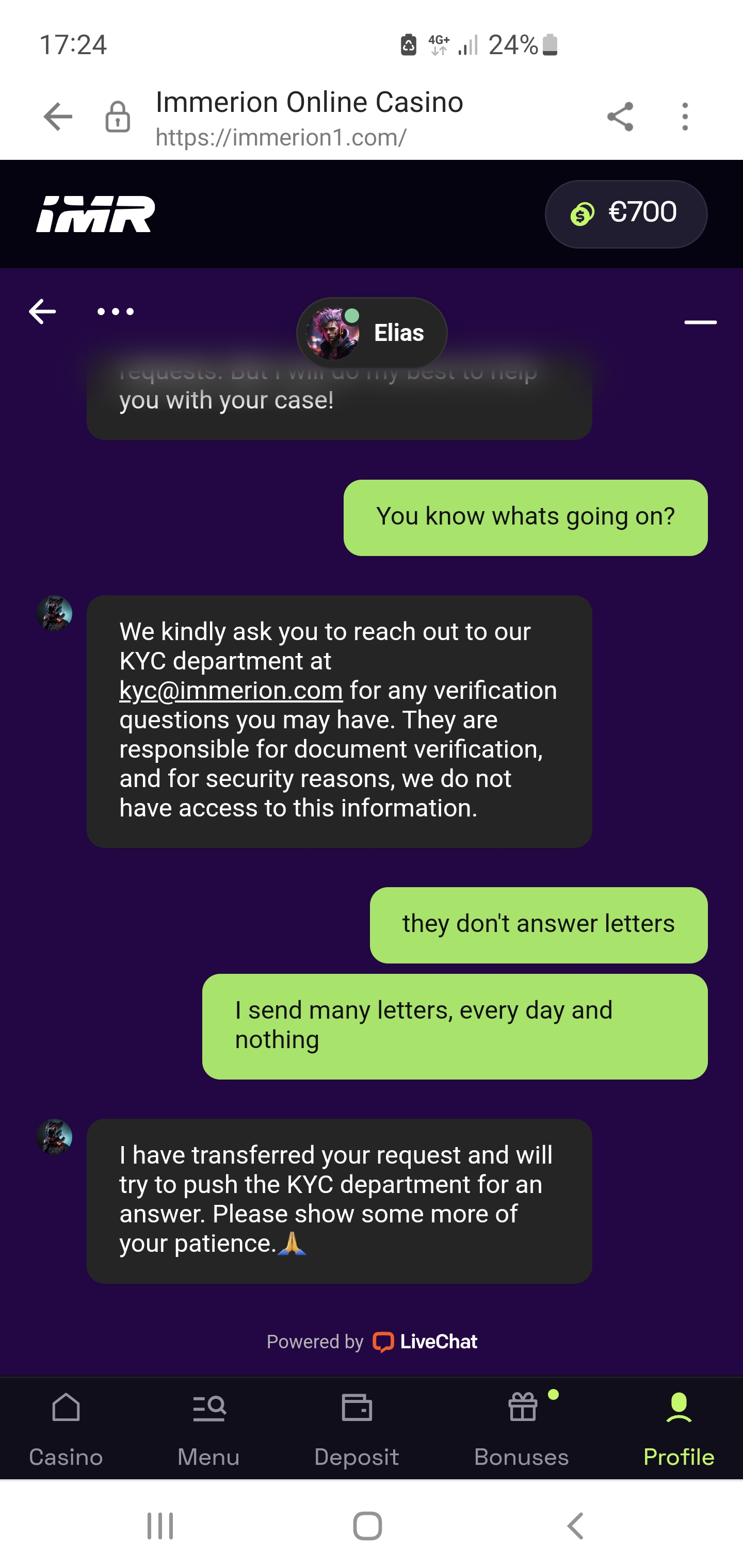Viewport: 743px width, 1568px height.
Task: Go to the system home screen
Action: click(x=368, y=1527)
